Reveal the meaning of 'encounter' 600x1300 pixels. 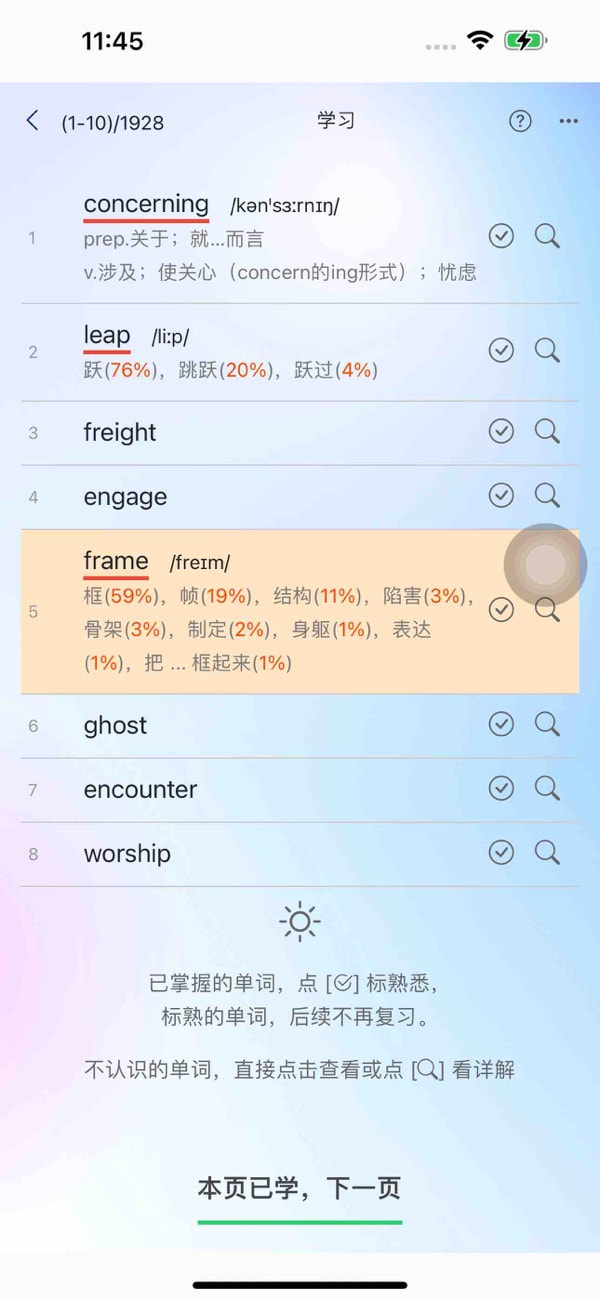pos(140,790)
